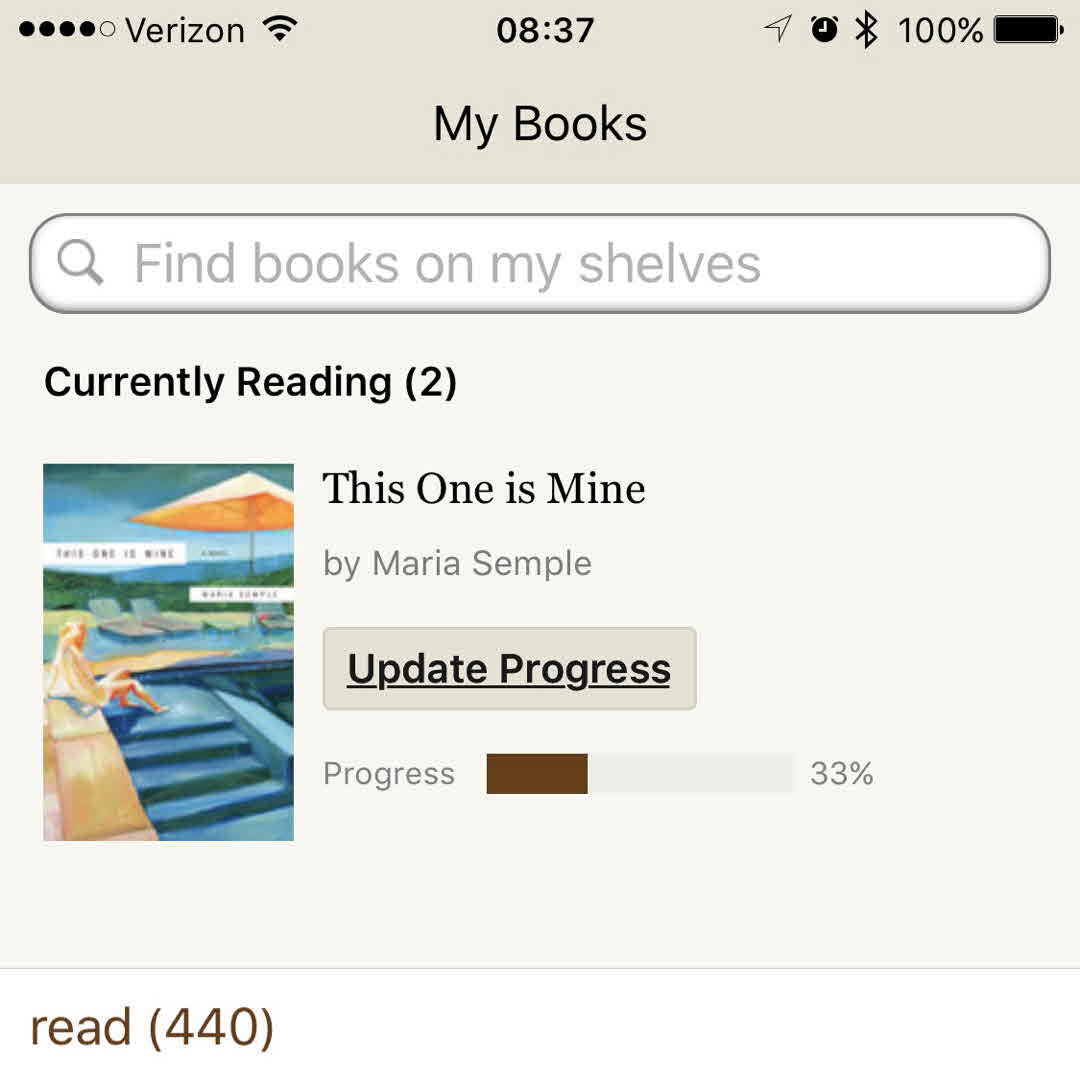Open the read (440) shelf
Viewport: 1080px width, 1080px height.
coord(152,1027)
